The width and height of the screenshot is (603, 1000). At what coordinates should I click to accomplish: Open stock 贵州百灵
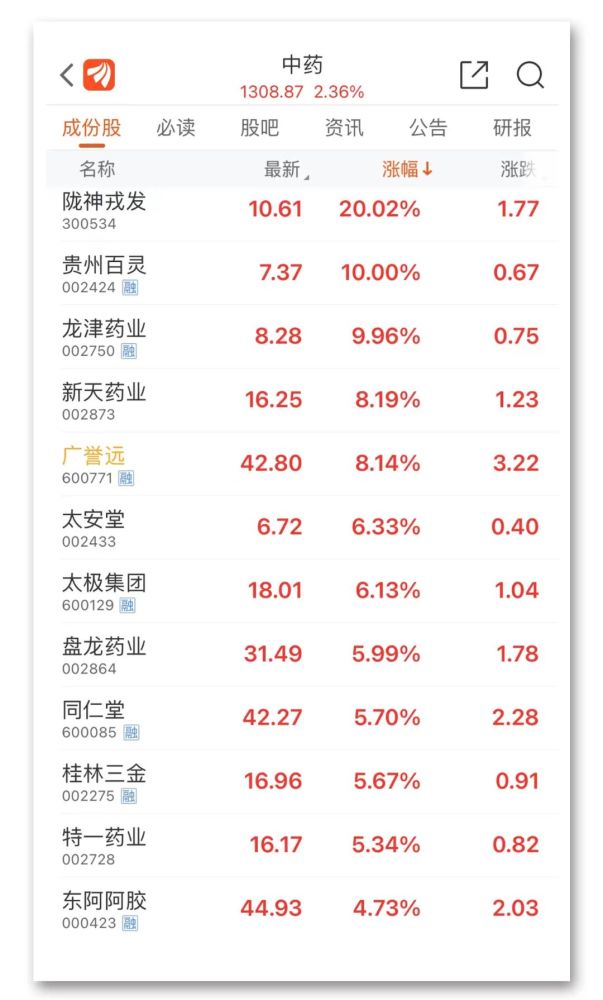pyautogui.click(x=302, y=273)
